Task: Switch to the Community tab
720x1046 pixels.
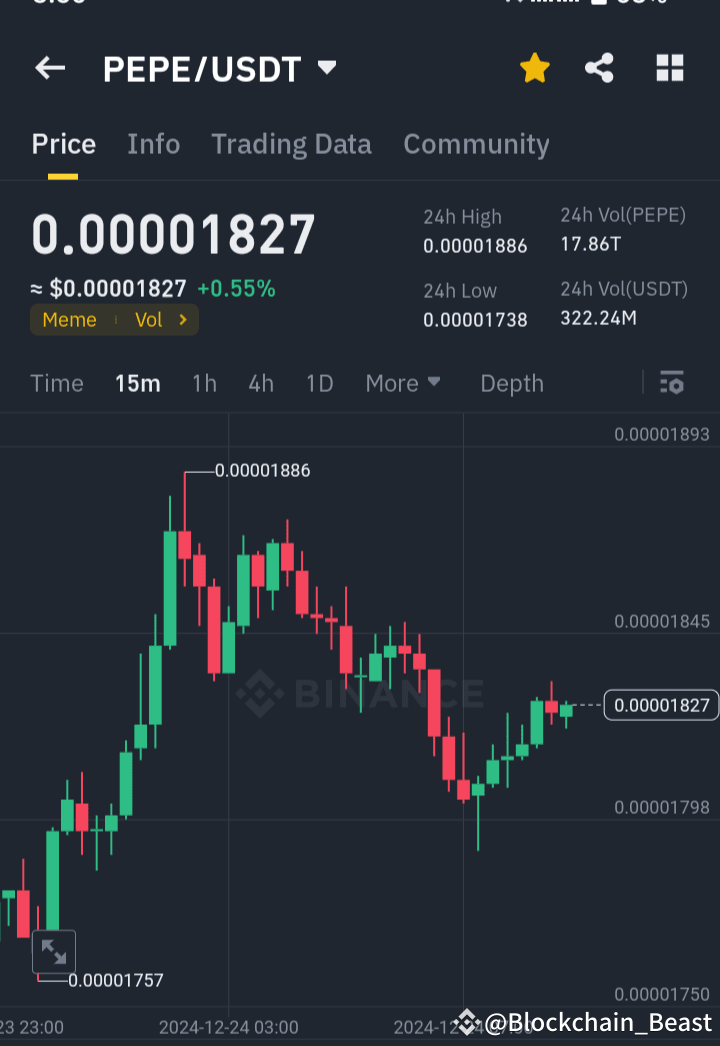Action: pyautogui.click(x=476, y=144)
